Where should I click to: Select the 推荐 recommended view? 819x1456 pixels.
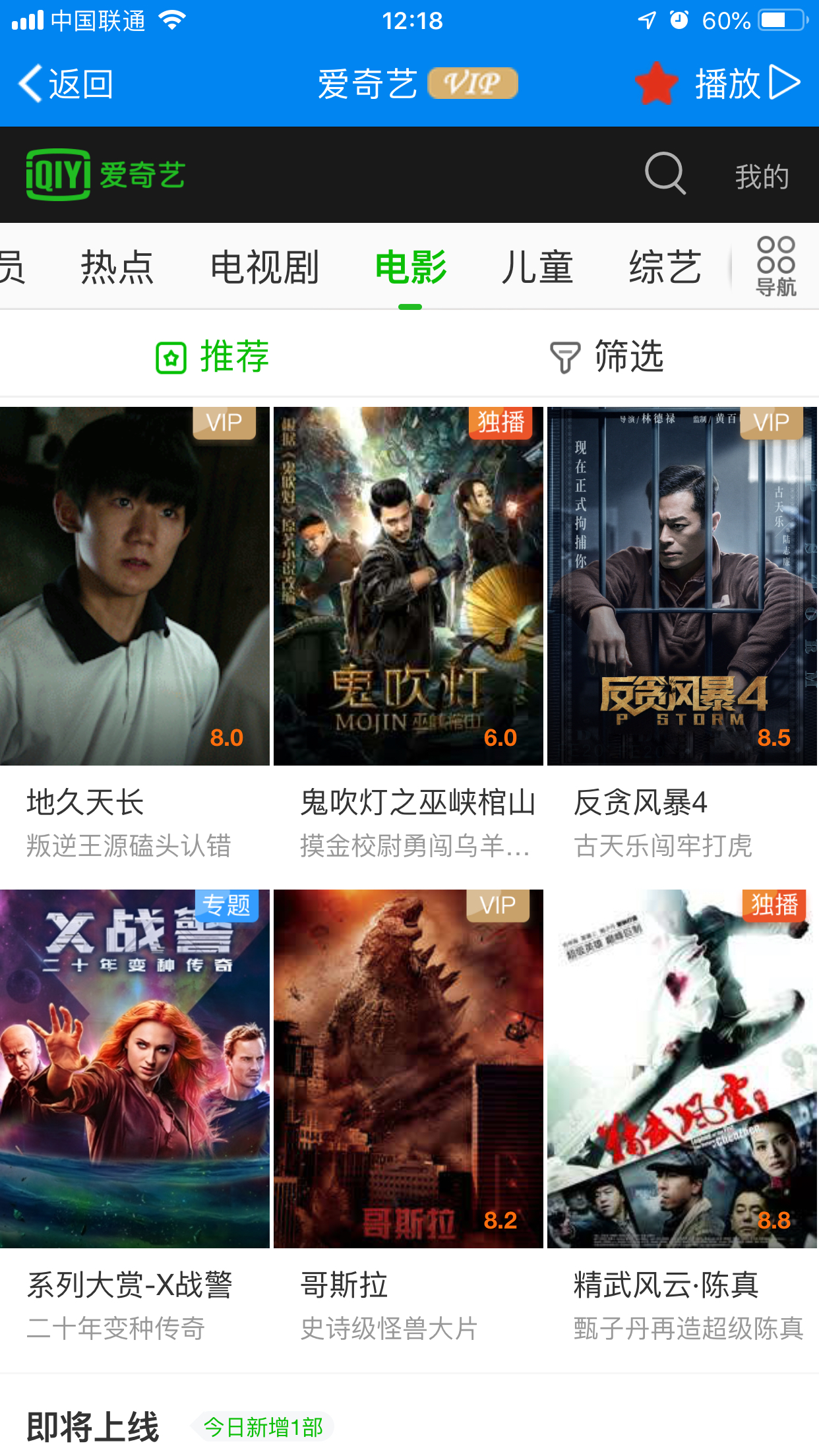[212, 357]
